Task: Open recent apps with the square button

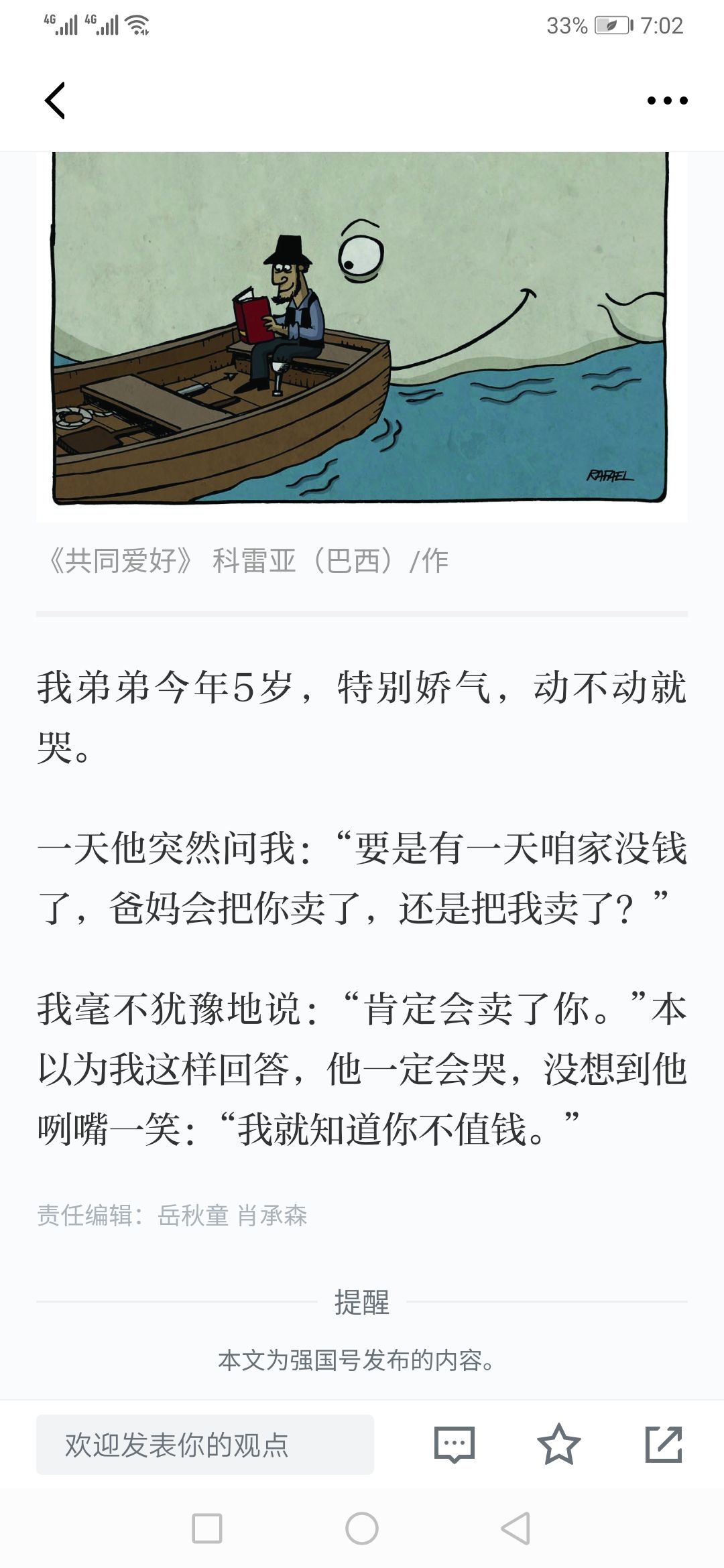Action: pos(207,1528)
